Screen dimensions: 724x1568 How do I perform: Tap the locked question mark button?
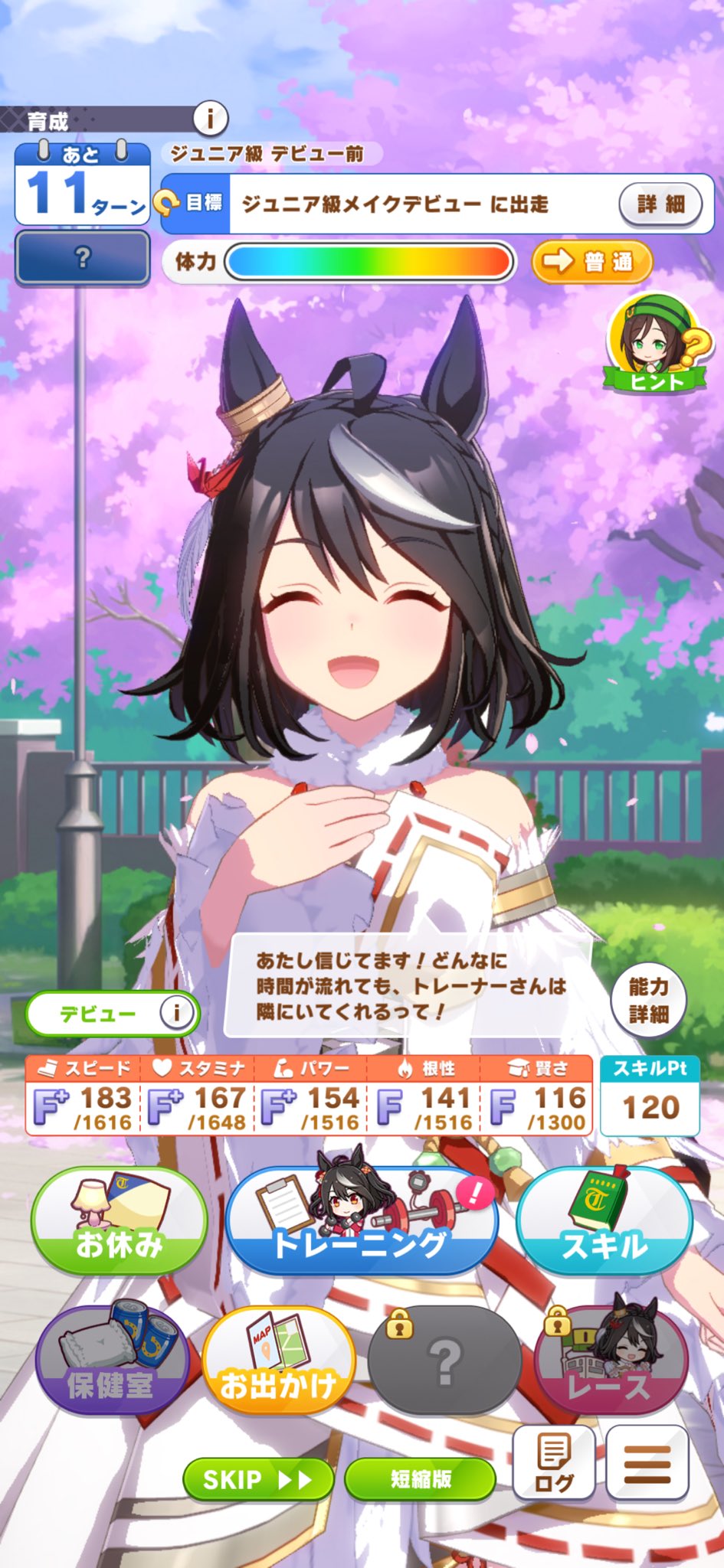pos(444,1361)
